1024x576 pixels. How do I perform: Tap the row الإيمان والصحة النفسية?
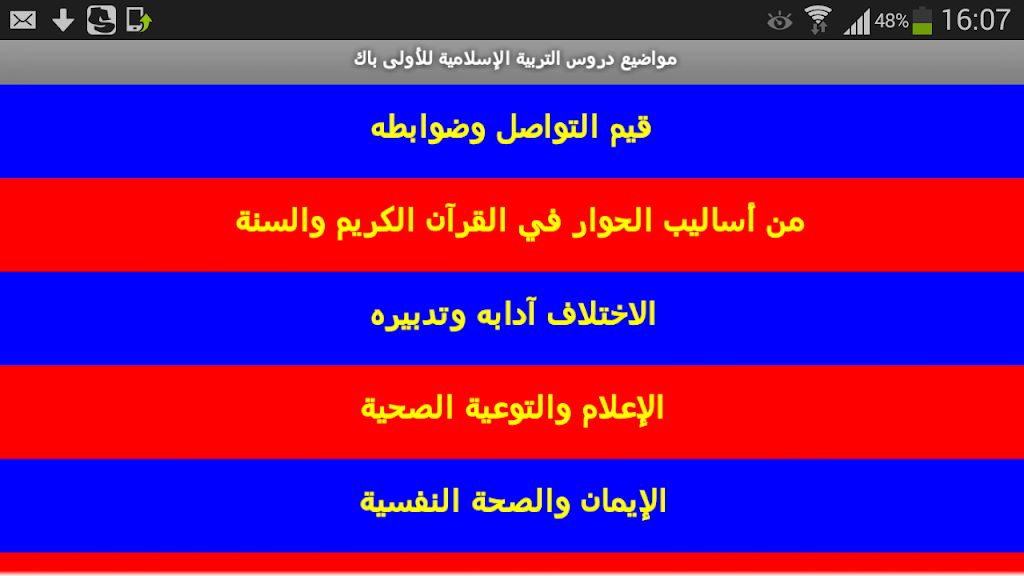pyautogui.click(x=512, y=503)
